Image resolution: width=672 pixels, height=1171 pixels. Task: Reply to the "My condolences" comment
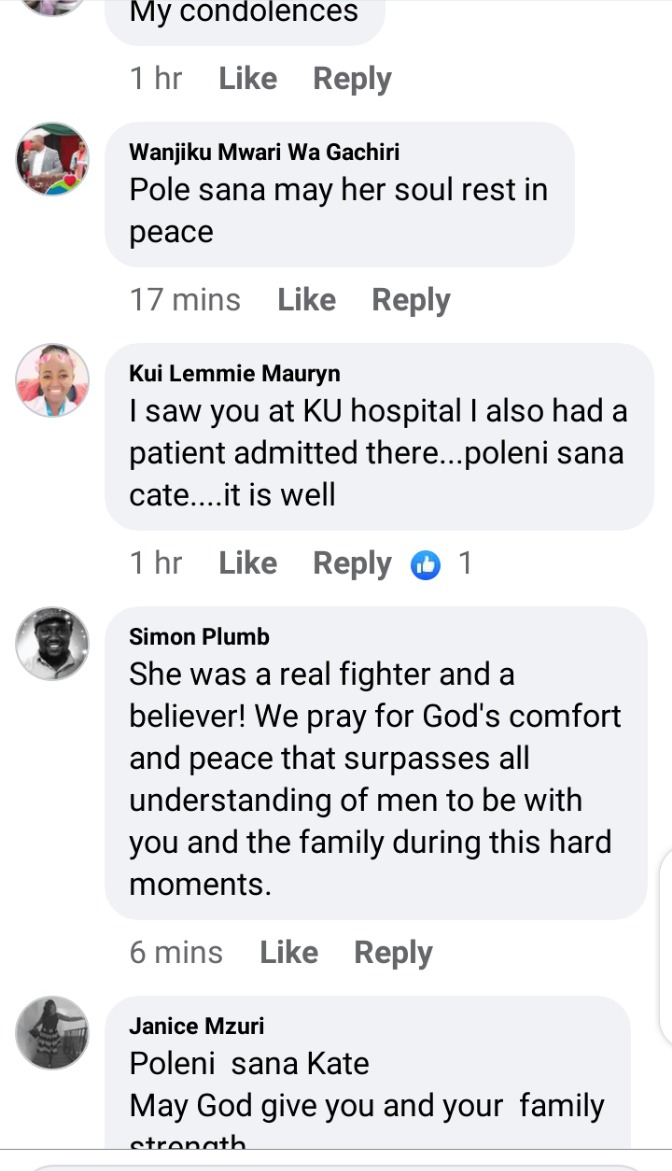[352, 79]
